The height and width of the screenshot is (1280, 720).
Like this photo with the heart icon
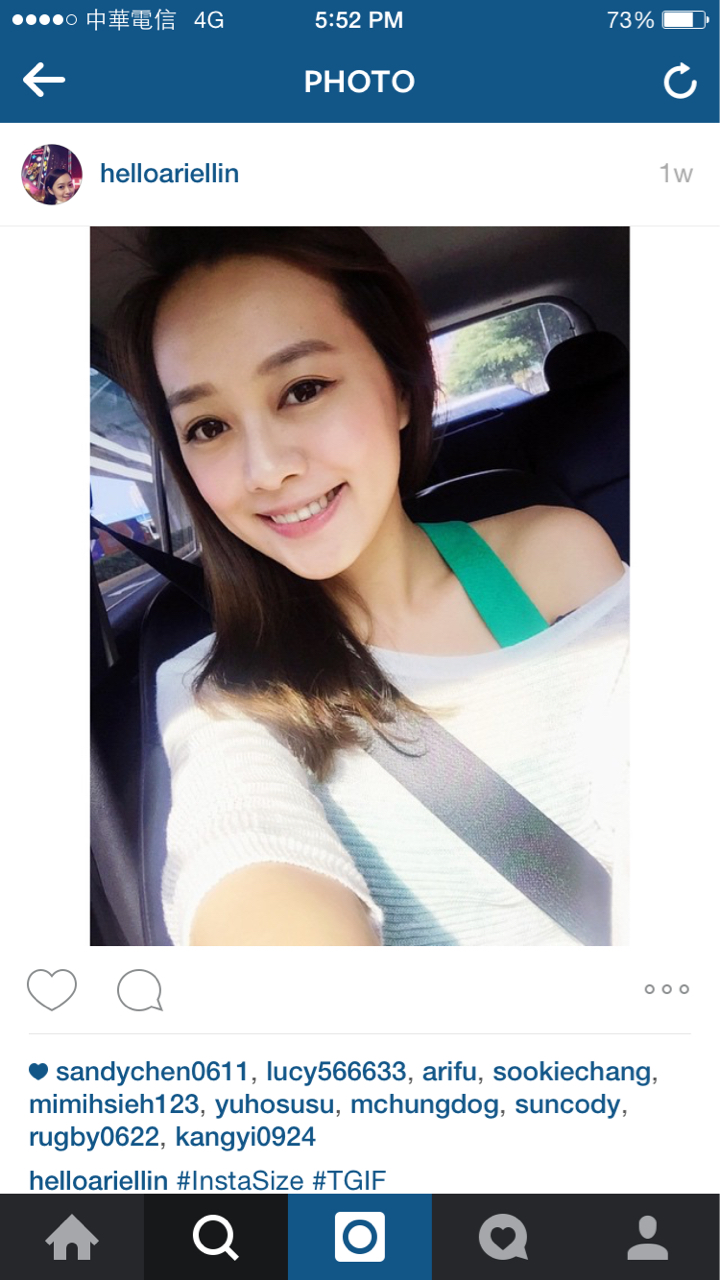point(52,990)
